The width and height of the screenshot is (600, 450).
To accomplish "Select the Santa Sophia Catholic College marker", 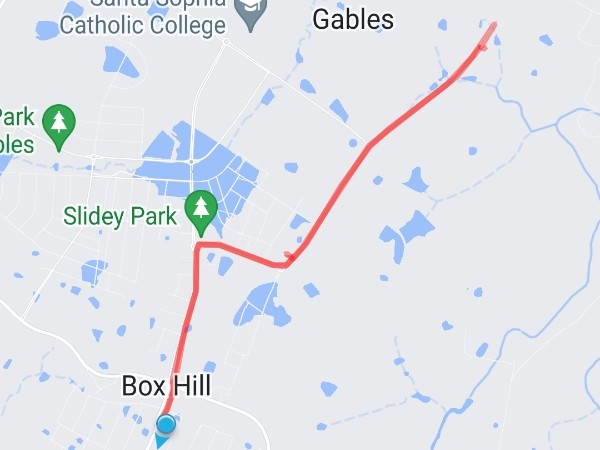I will pyautogui.click(x=249, y=11).
